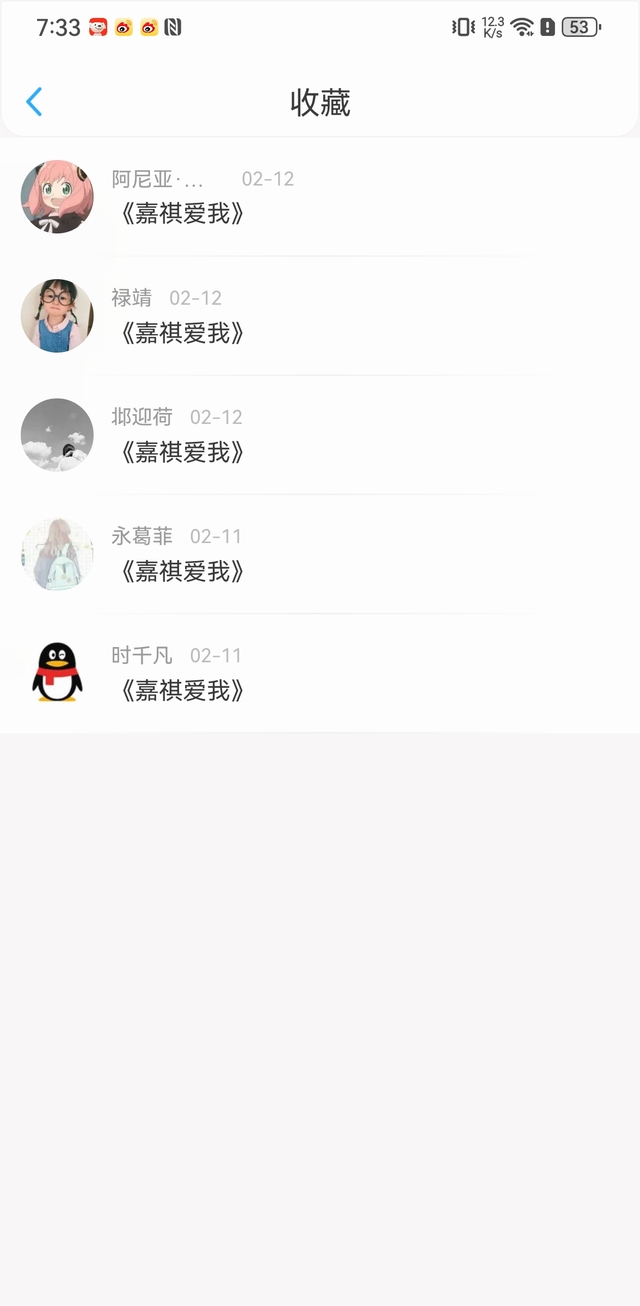Go back from the 收藏 page
The height and width of the screenshot is (1306, 640).
(x=34, y=102)
